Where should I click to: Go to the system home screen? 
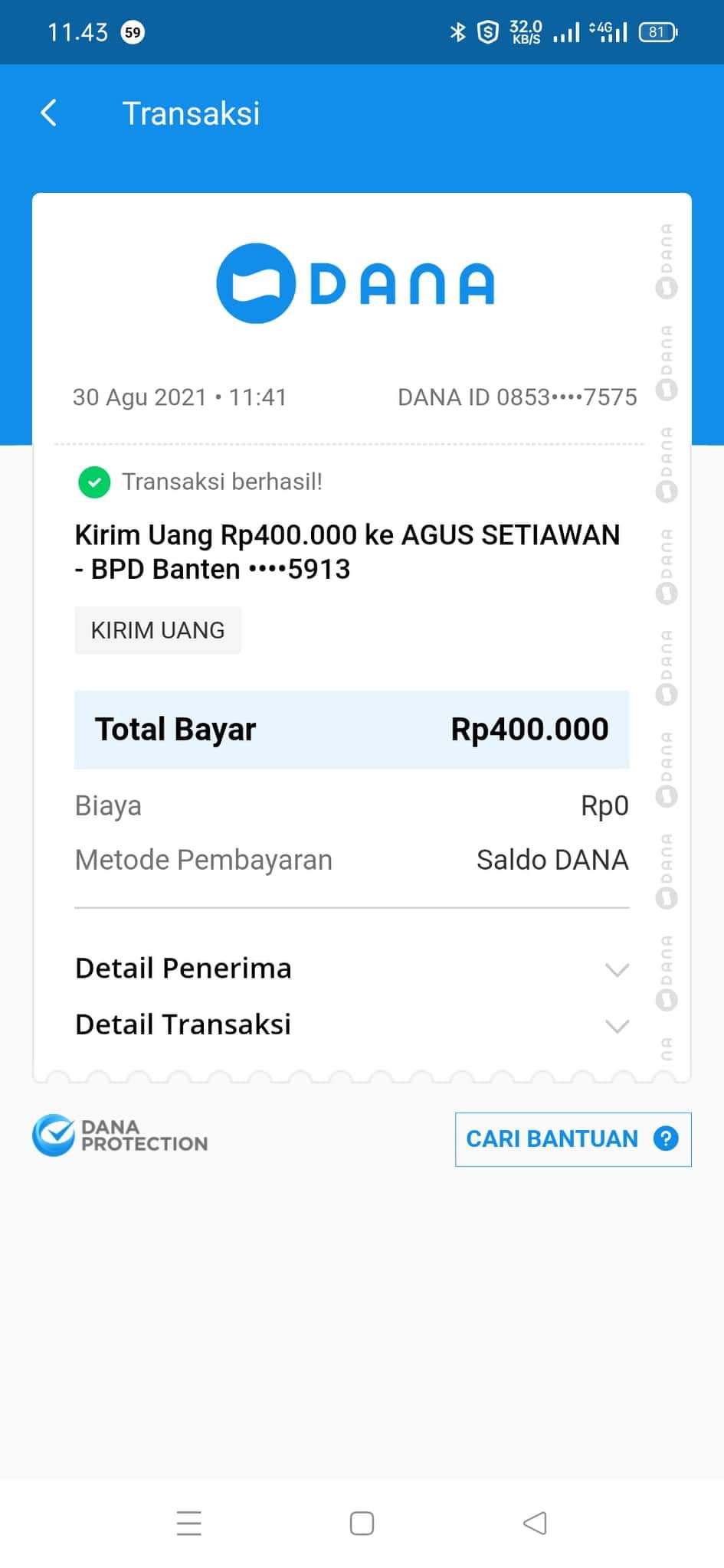click(362, 1524)
